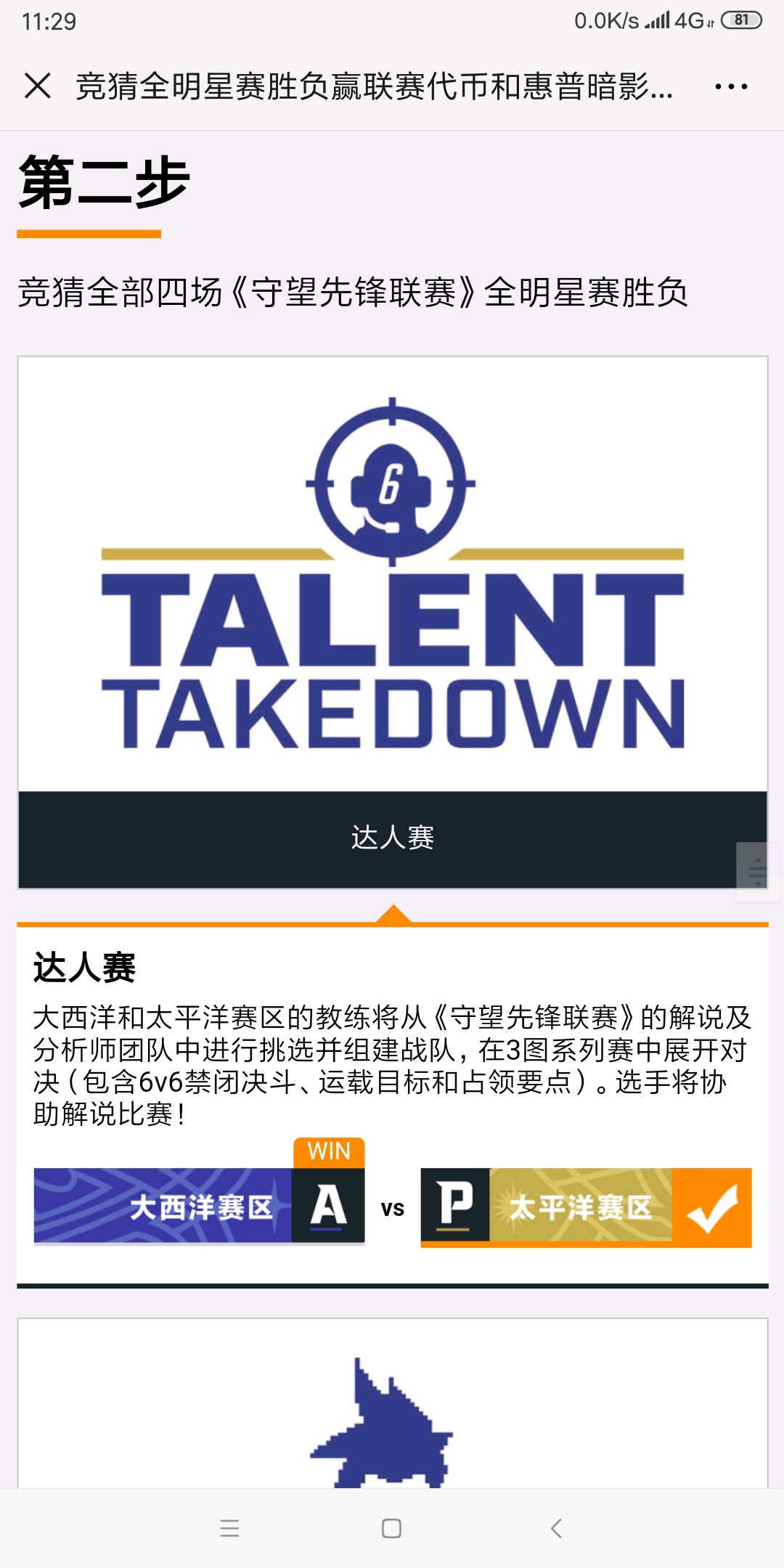This screenshot has height=1568, width=784.
Task: Open the three-dot overflow menu
Action: (730, 86)
